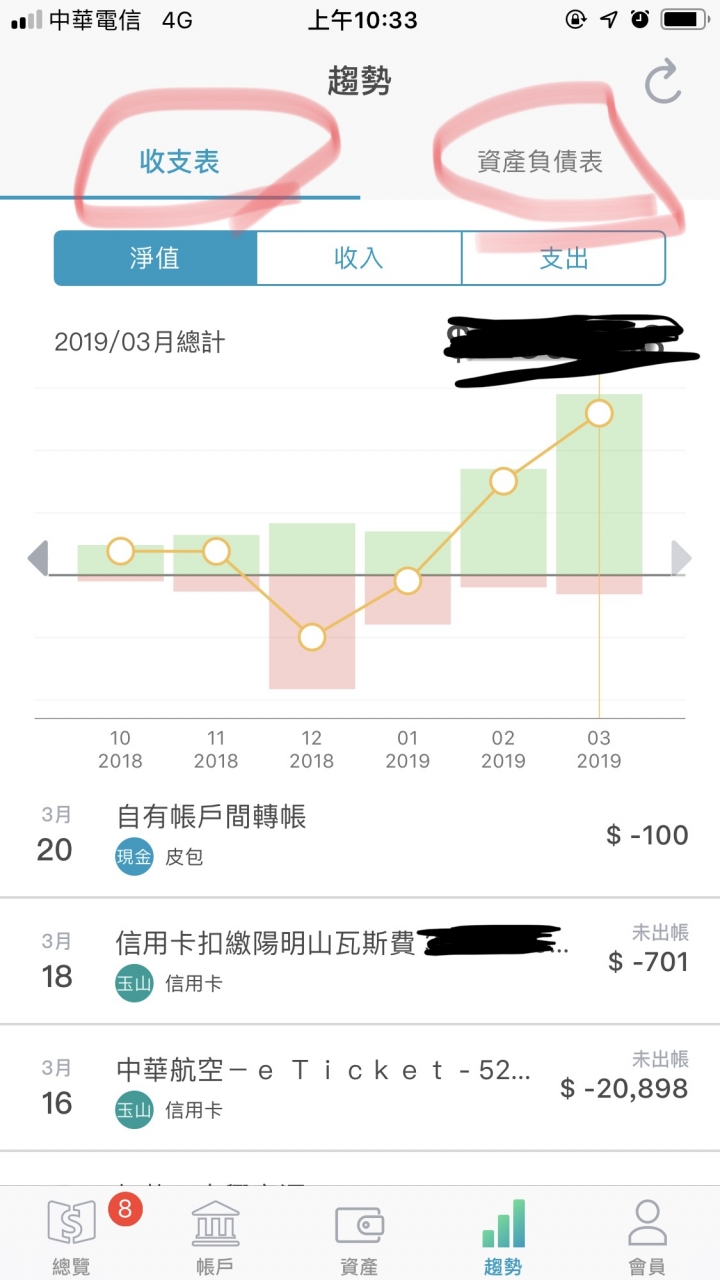
Task: Open the 帳戶 tab
Action: tap(216, 1236)
